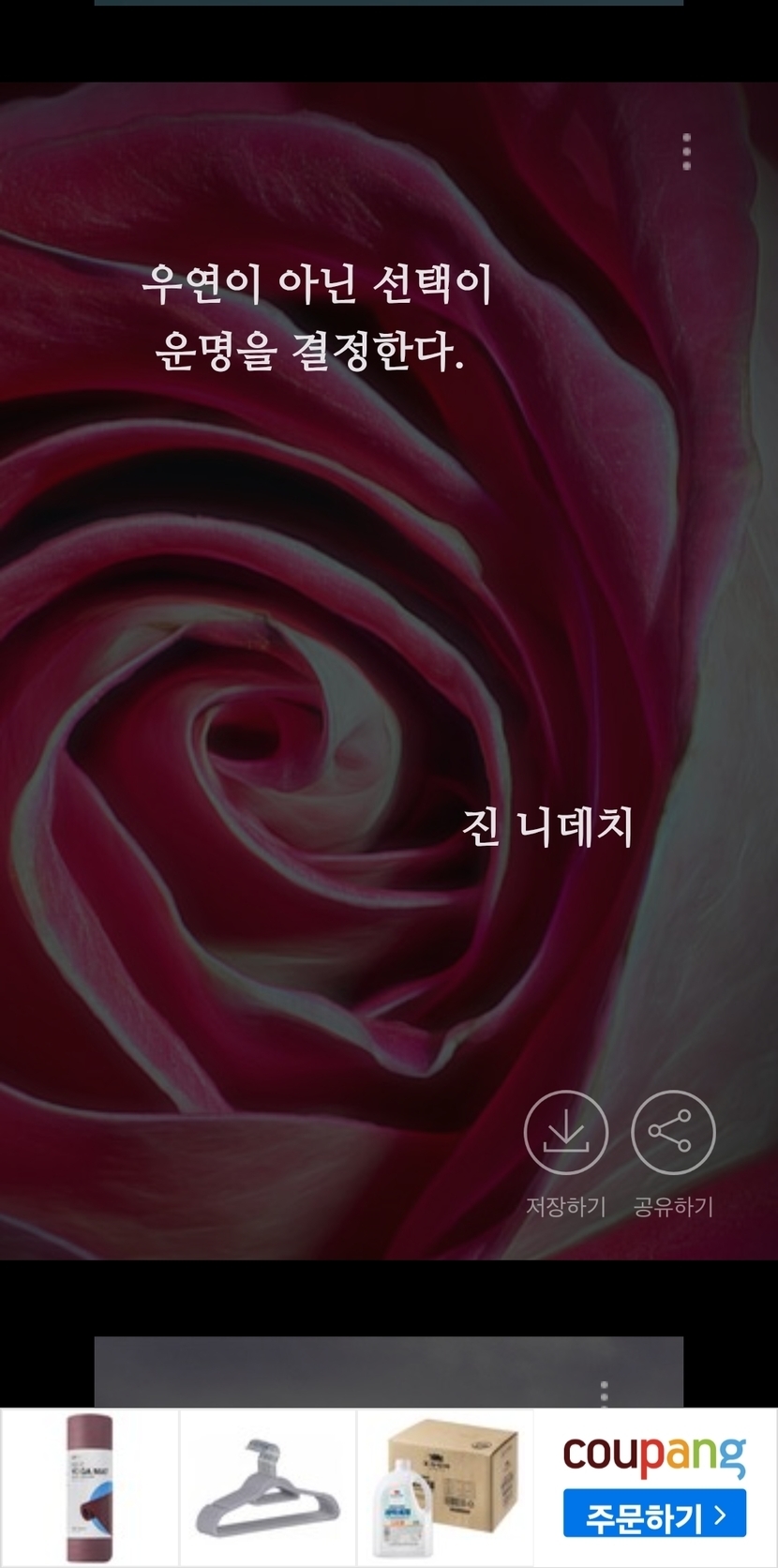Screen dimensions: 778x1568
Task: Open the Coupang 주문하기 ad button
Action: [x=654, y=1515]
